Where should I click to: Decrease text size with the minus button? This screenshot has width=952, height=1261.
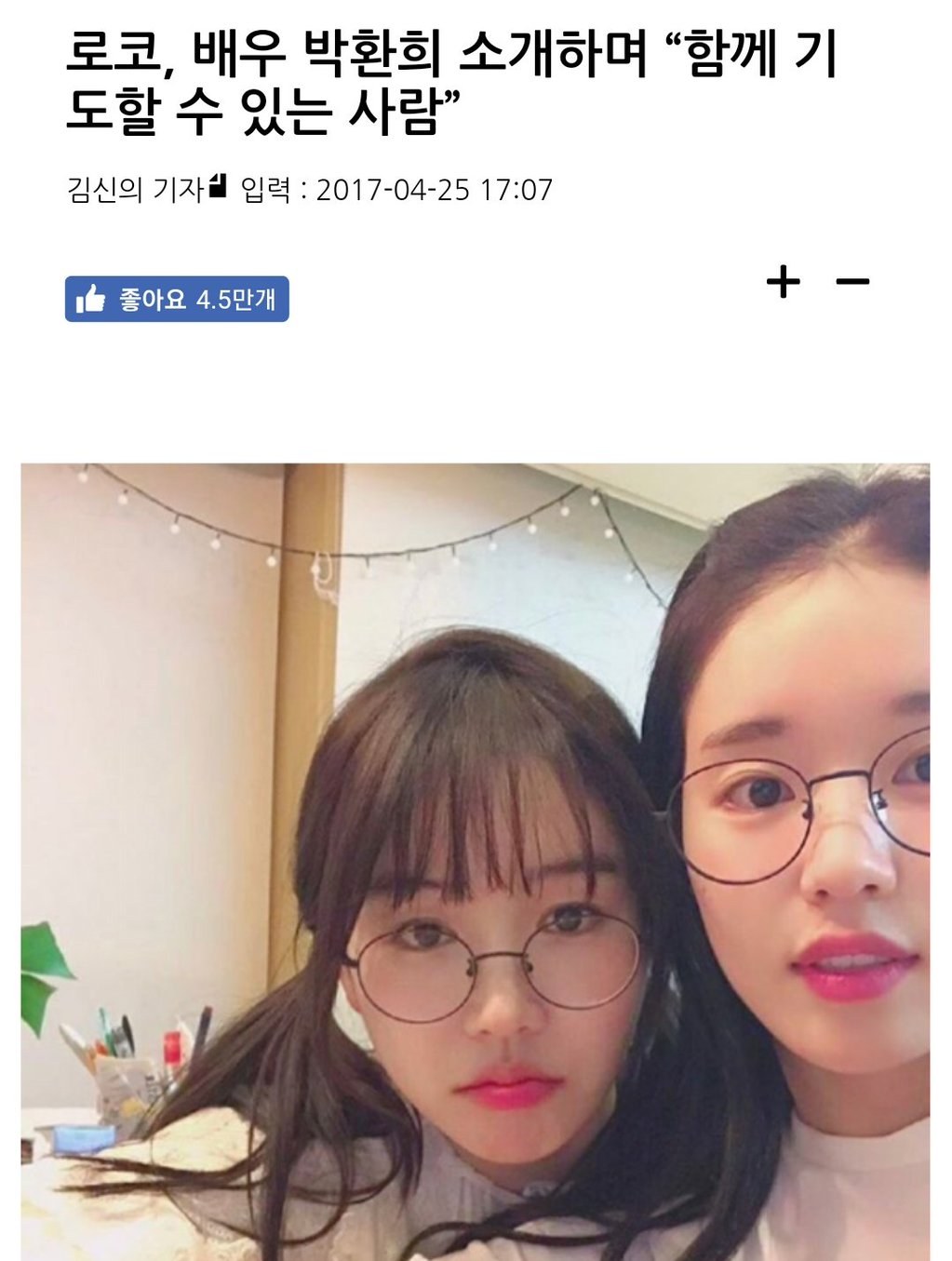tap(852, 281)
